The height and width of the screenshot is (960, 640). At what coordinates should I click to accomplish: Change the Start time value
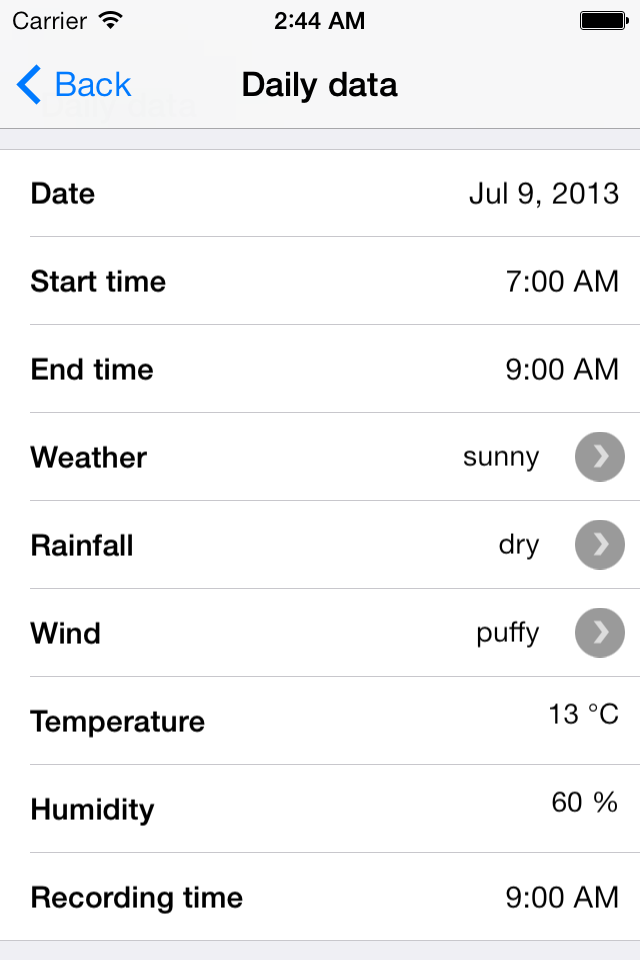coord(562,281)
